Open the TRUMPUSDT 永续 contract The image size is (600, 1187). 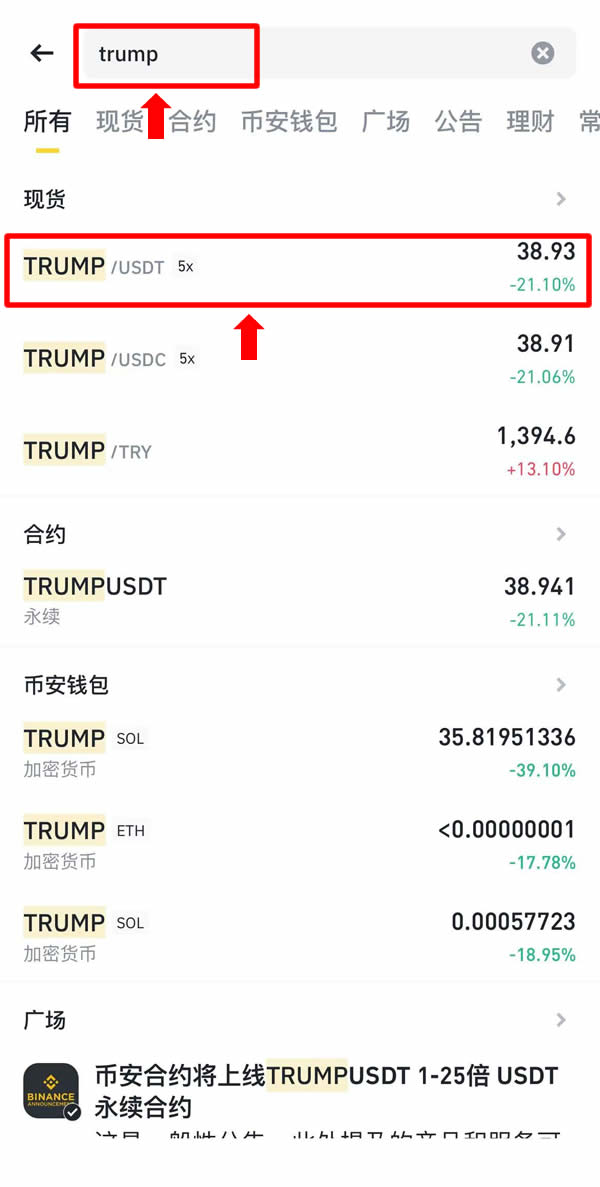(300, 601)
